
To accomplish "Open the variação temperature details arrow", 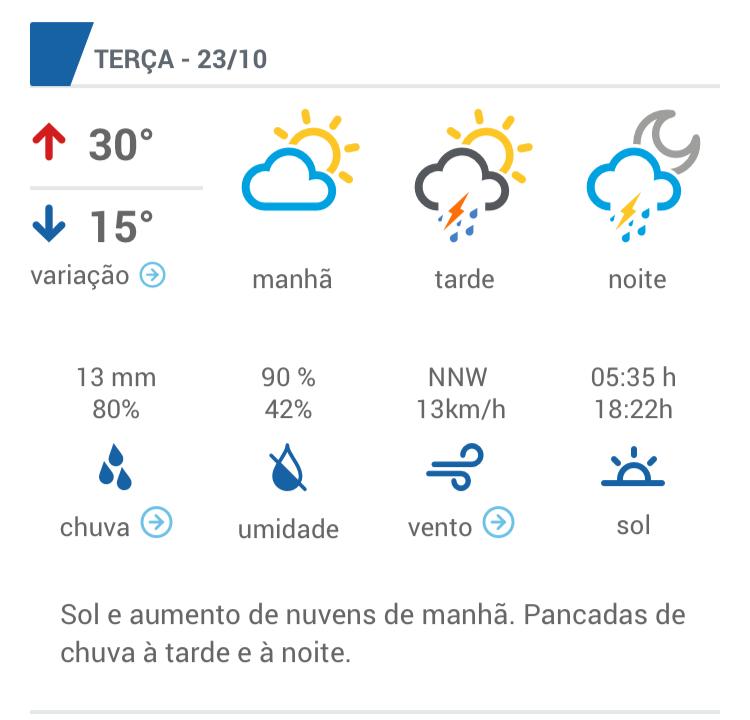I will click(152, 275).
